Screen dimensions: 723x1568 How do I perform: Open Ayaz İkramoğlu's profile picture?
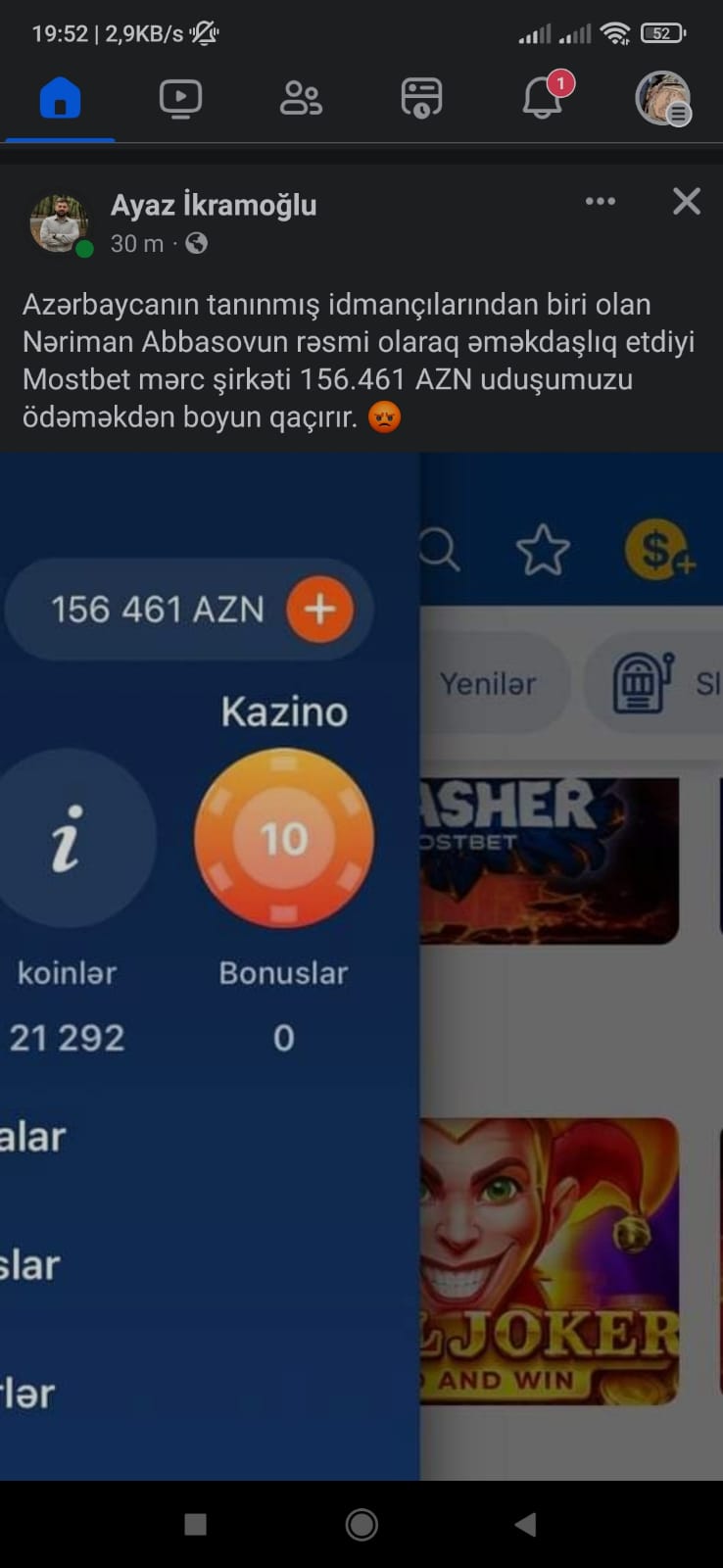coord(59,222)
